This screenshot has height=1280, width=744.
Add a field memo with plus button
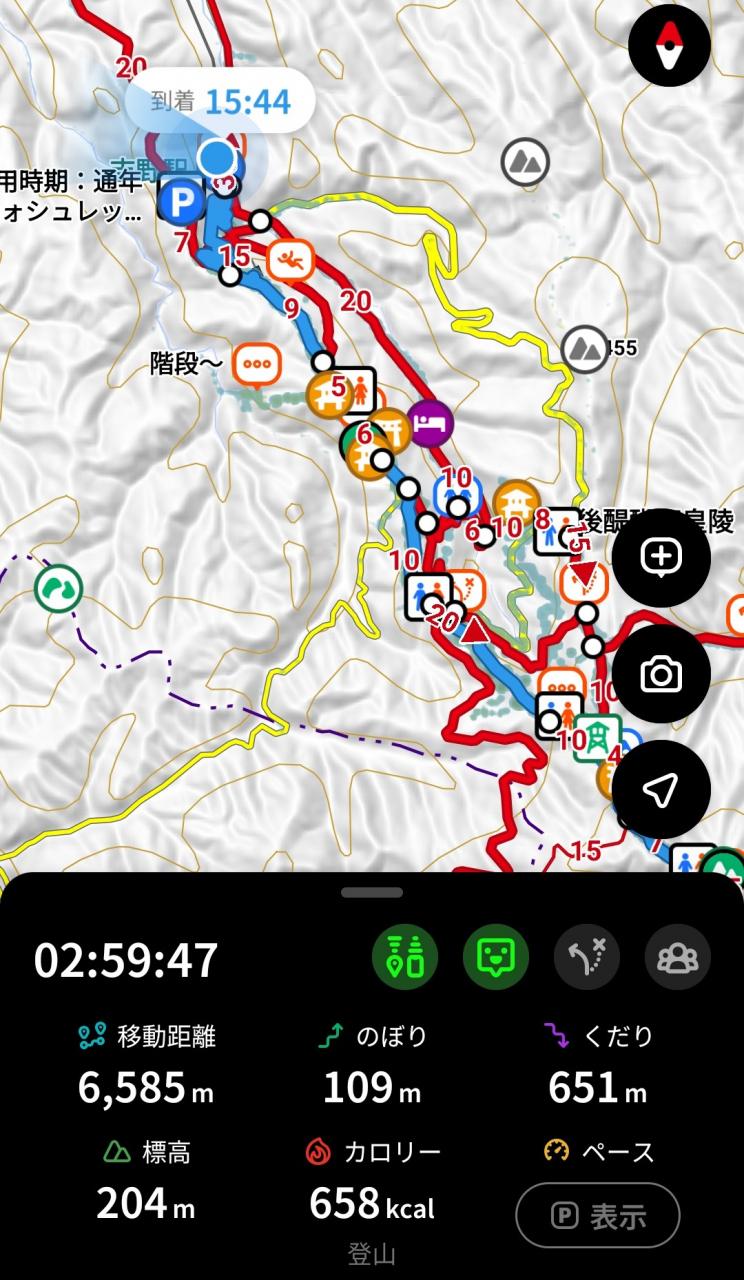point(661,558)
